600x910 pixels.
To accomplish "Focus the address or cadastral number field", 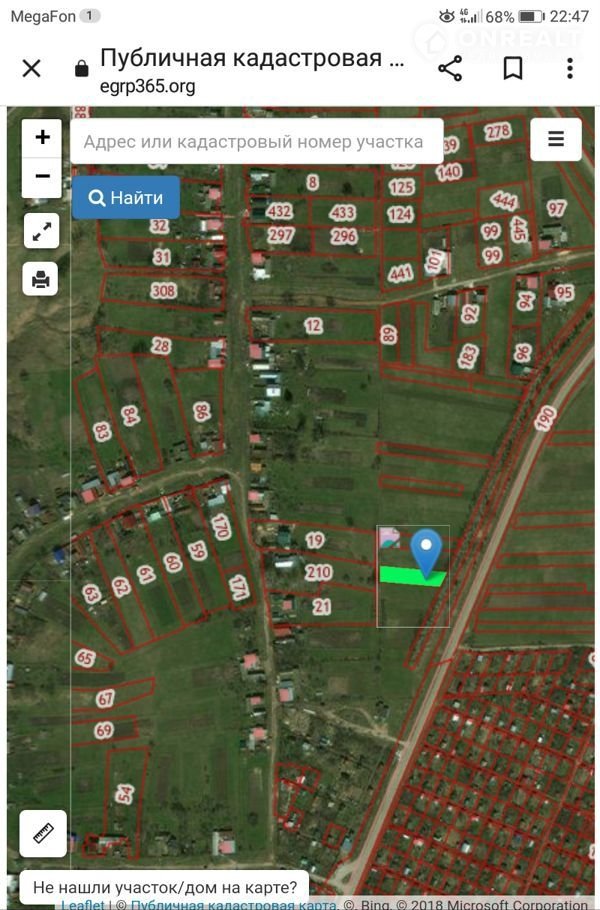I will pos(256,142).
